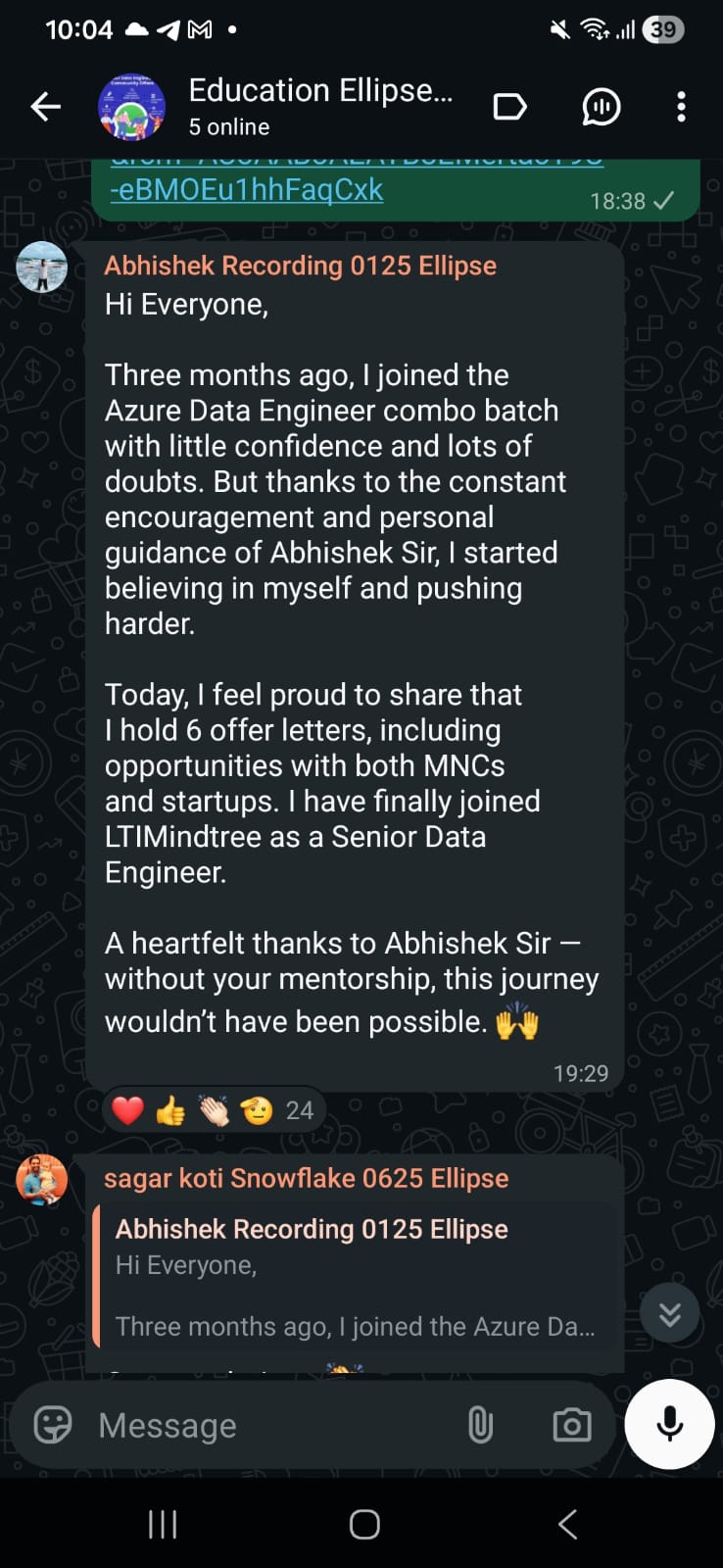Screen dimensions: 723x1568
Task: Go back from the group chat
Action: pyautogui.click(x=45, y=107)
